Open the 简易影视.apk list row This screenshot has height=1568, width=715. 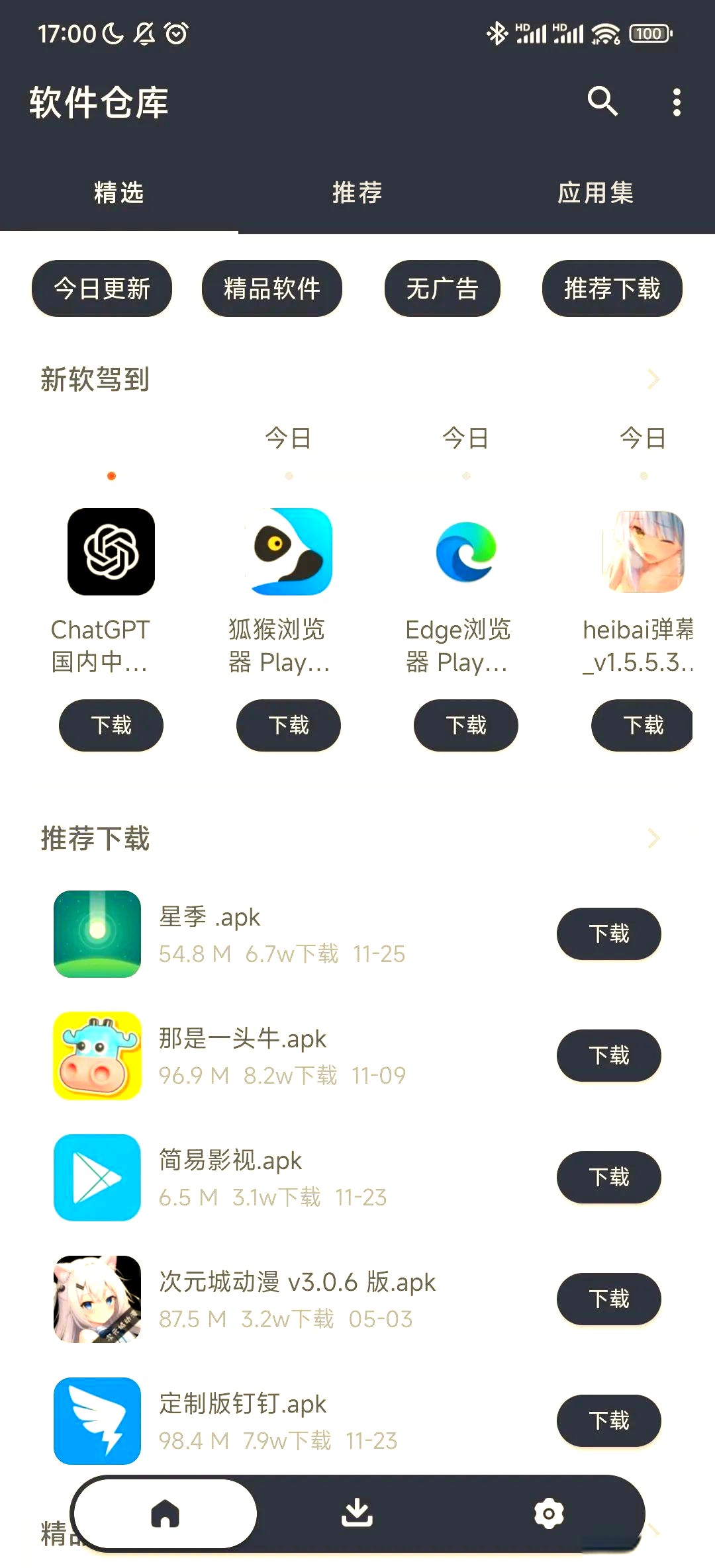[358, 1178]
